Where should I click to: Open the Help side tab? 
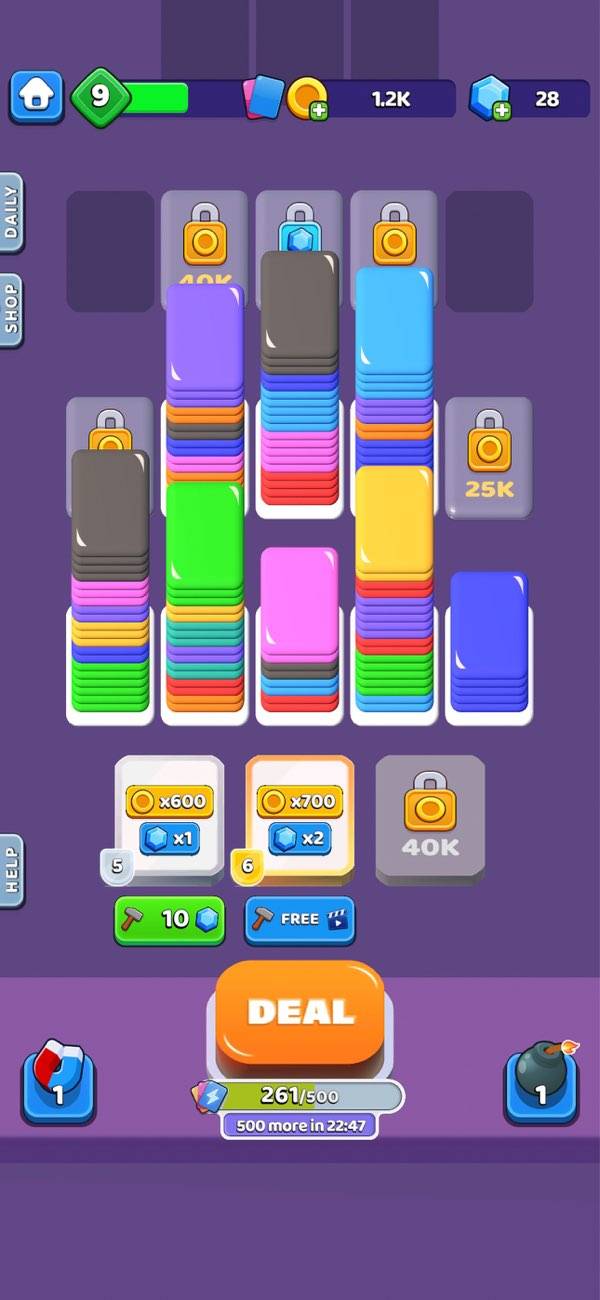11,870
